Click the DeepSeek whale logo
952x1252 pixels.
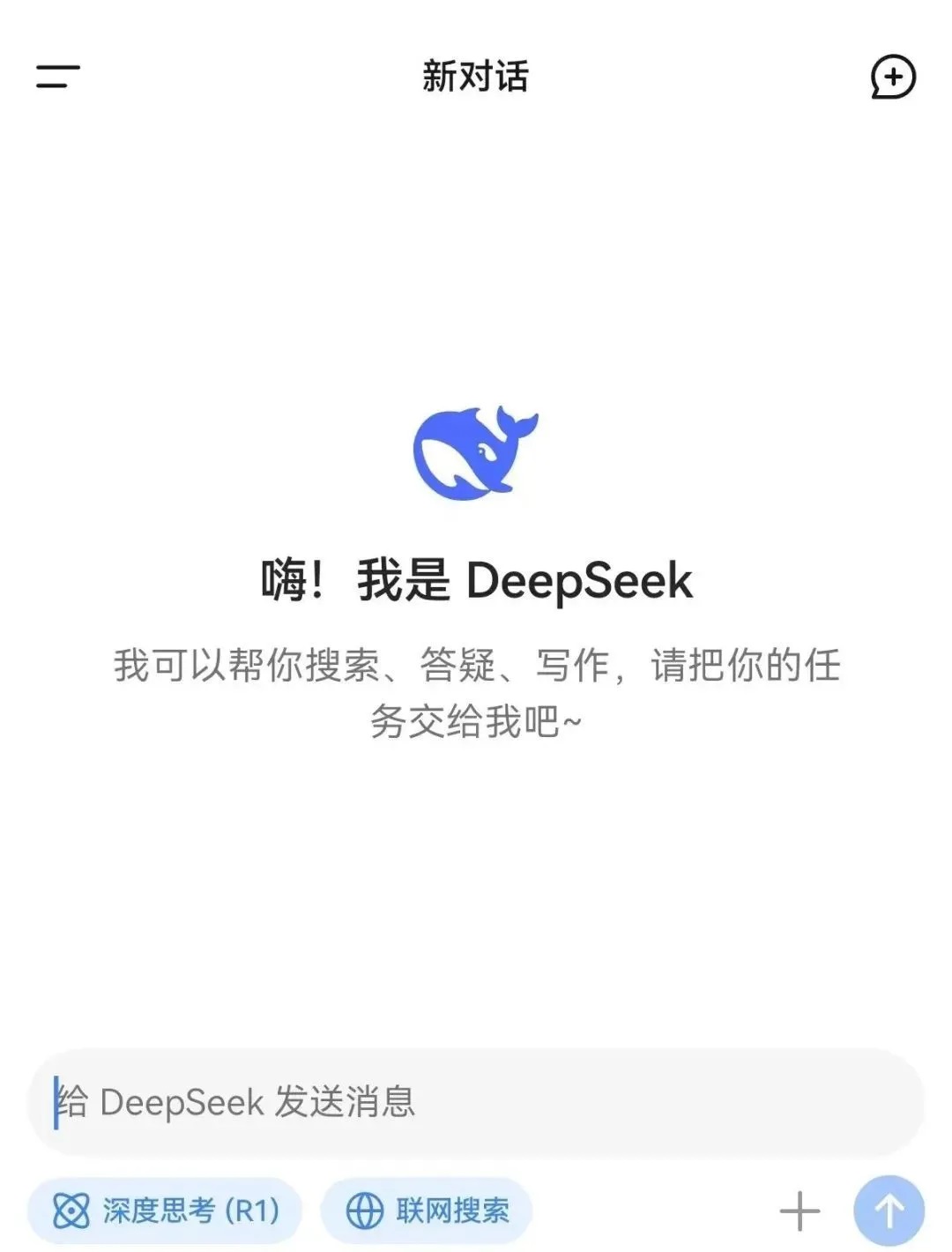(x=476, y=450)
